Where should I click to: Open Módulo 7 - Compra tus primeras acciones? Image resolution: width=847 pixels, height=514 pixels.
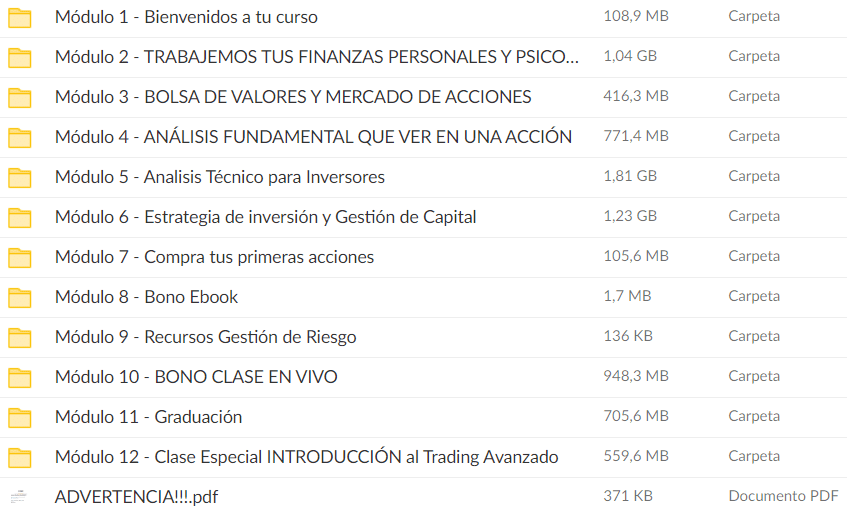214,257
